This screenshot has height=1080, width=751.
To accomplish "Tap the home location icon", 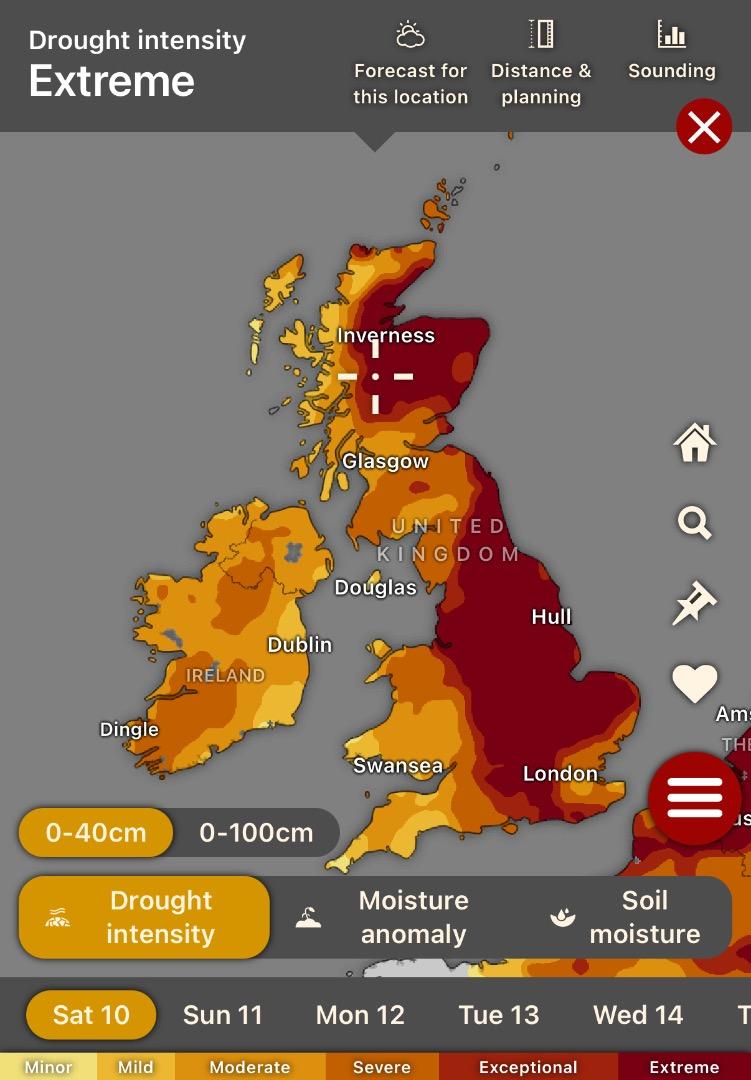I will point(695,442).
